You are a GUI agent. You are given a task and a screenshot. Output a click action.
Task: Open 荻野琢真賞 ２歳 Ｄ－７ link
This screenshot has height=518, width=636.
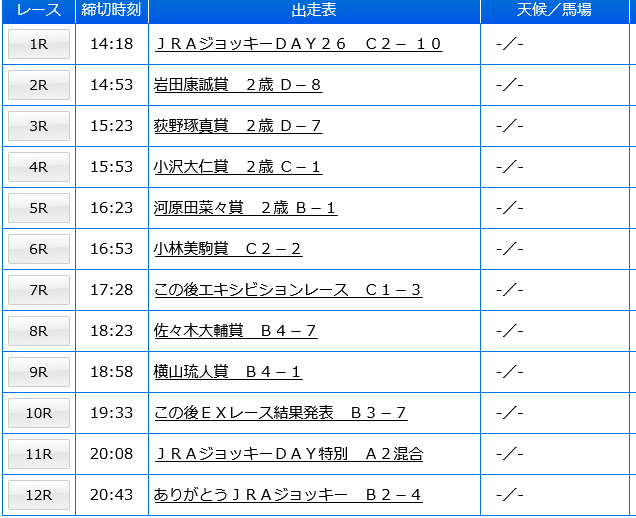click(238, 126)
